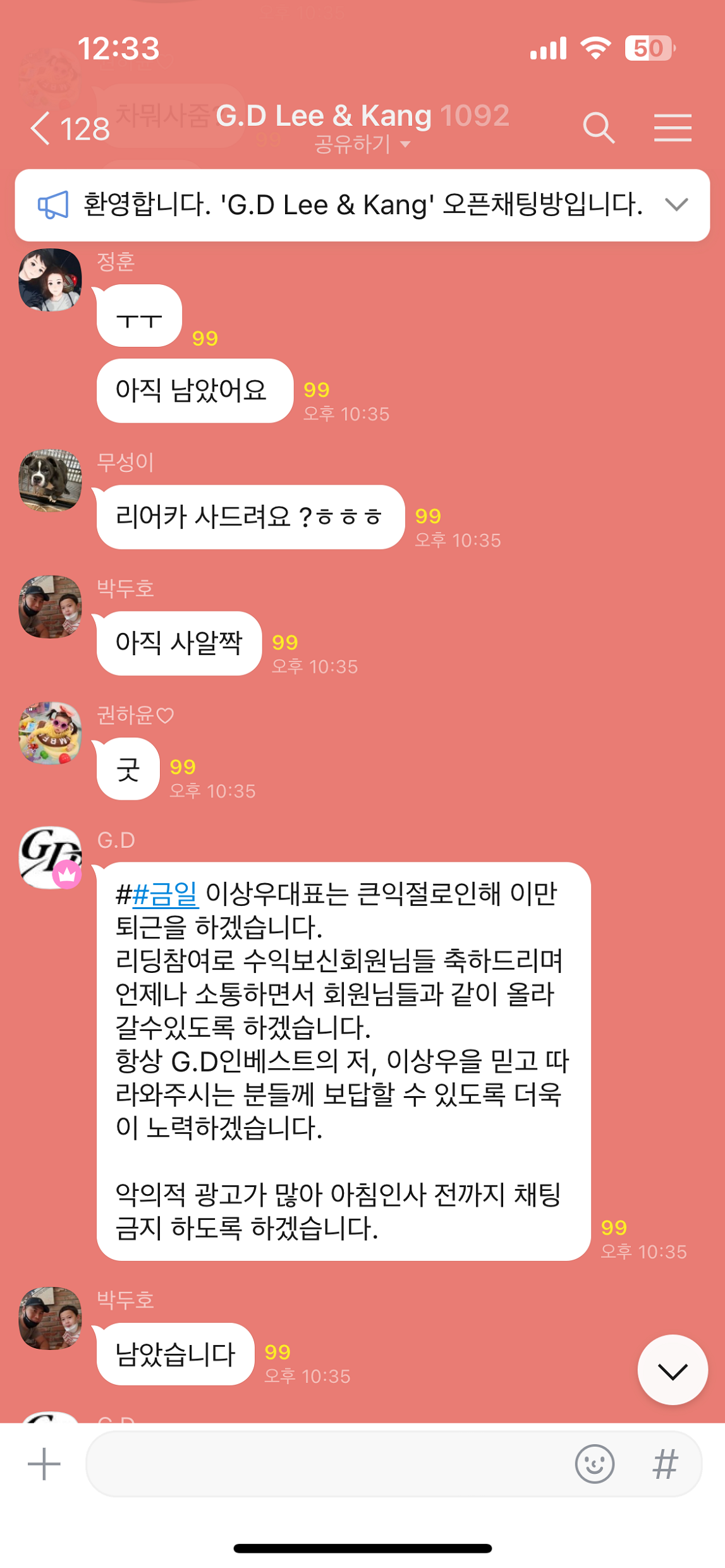The image size is (725, 1568).
Task: Expand the welcome announcement banner
Action: [x=676, y=205]
